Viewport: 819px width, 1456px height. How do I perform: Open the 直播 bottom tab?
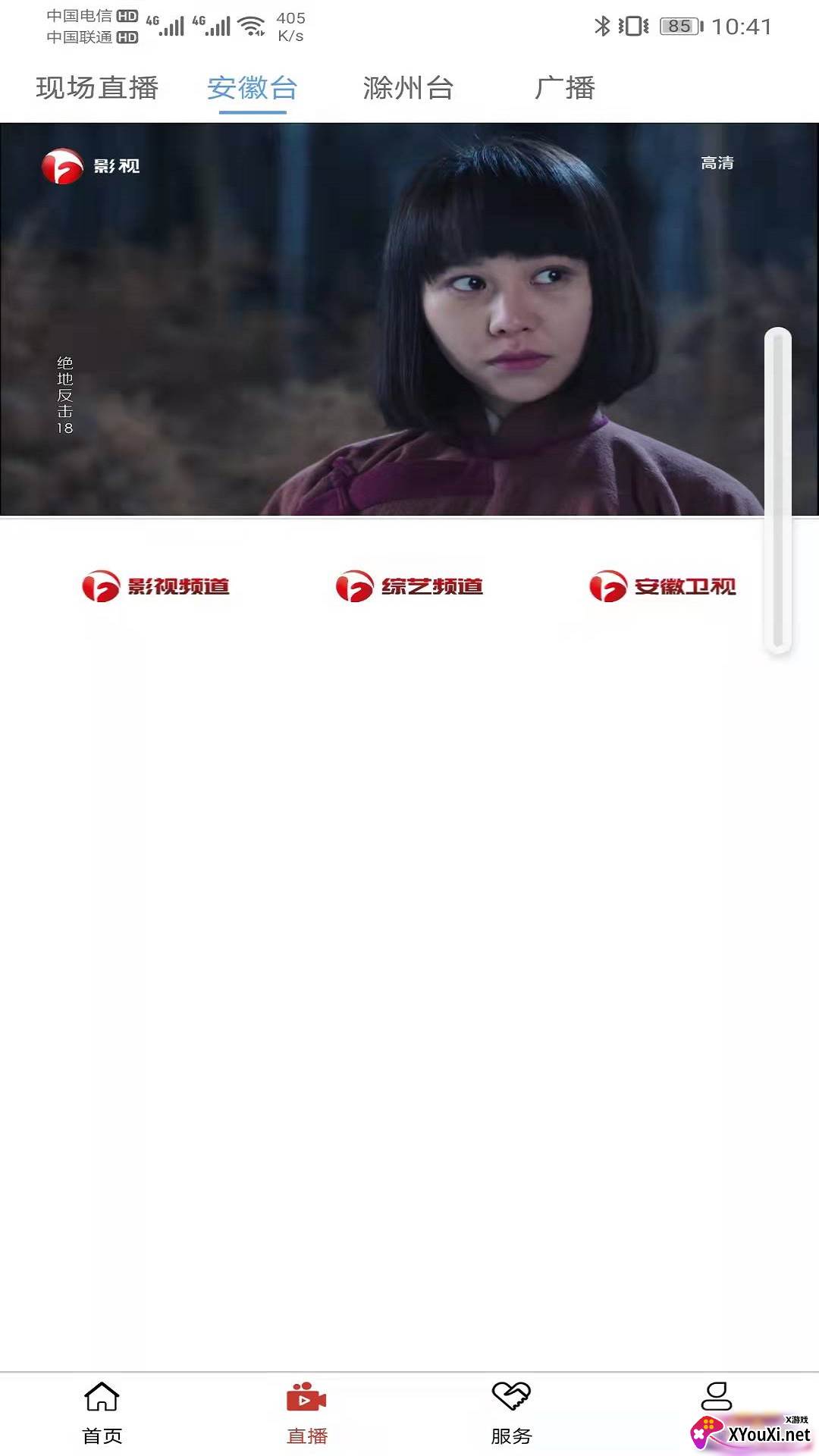pyautogui.click(x=306, y=1412)
